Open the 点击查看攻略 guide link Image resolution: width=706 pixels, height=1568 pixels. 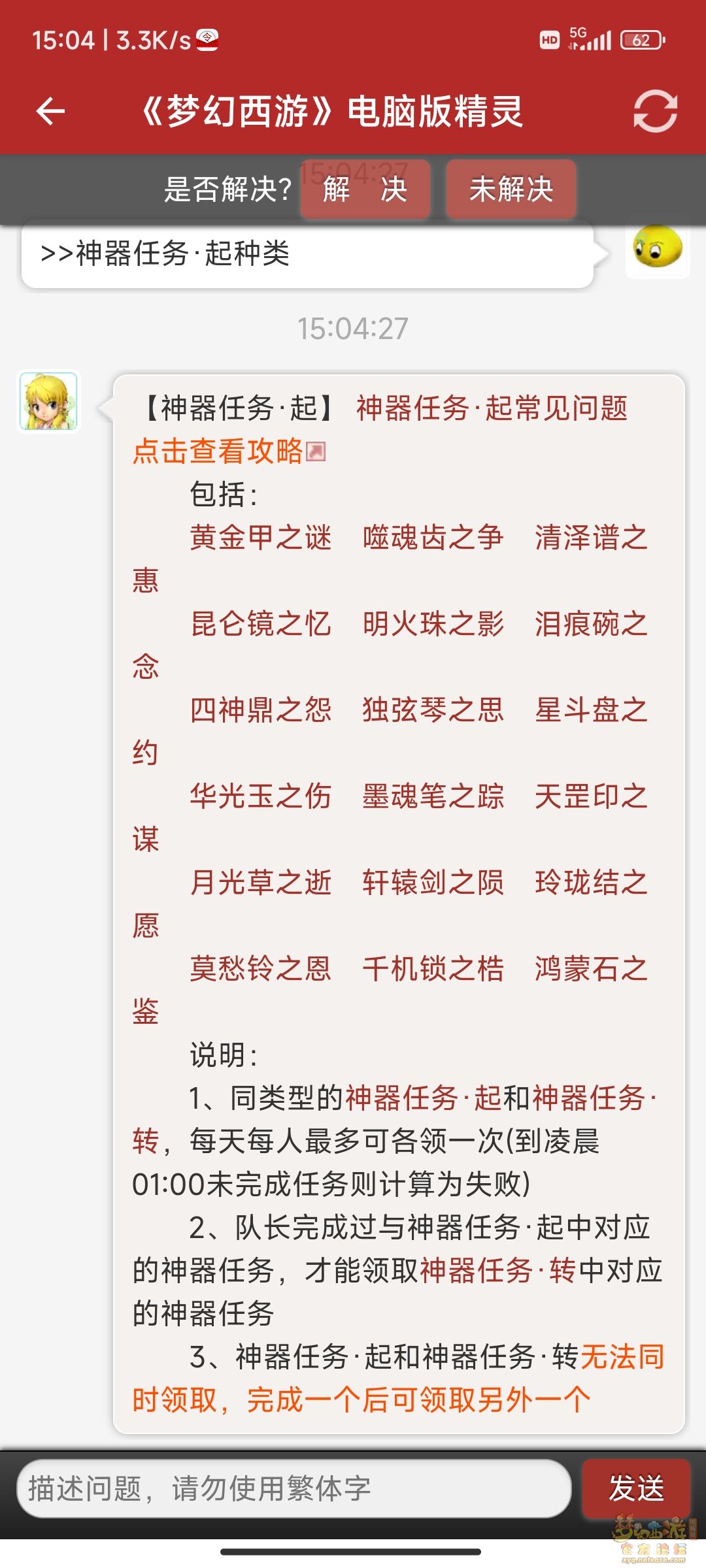coord(218,451)
